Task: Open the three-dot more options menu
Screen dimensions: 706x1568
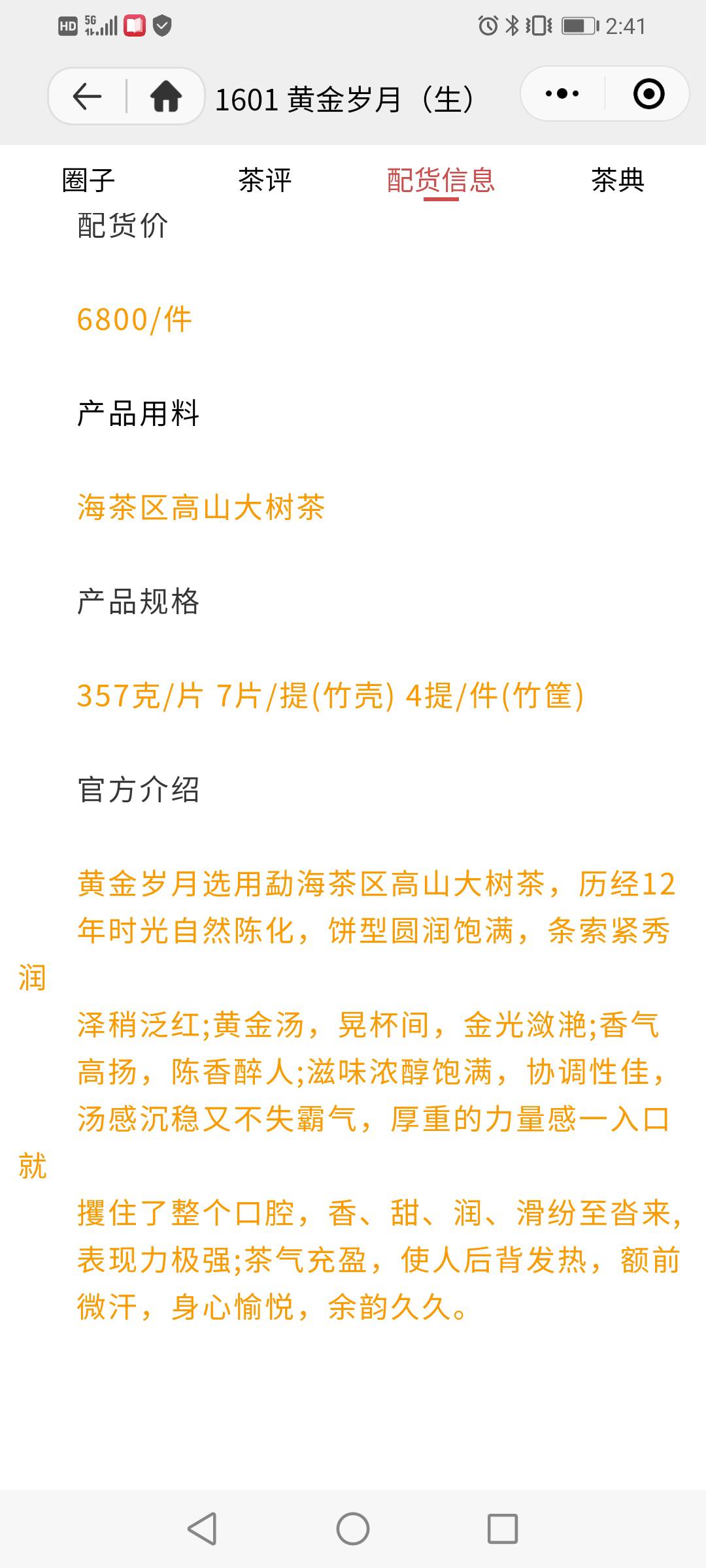Action: [562, 93]
